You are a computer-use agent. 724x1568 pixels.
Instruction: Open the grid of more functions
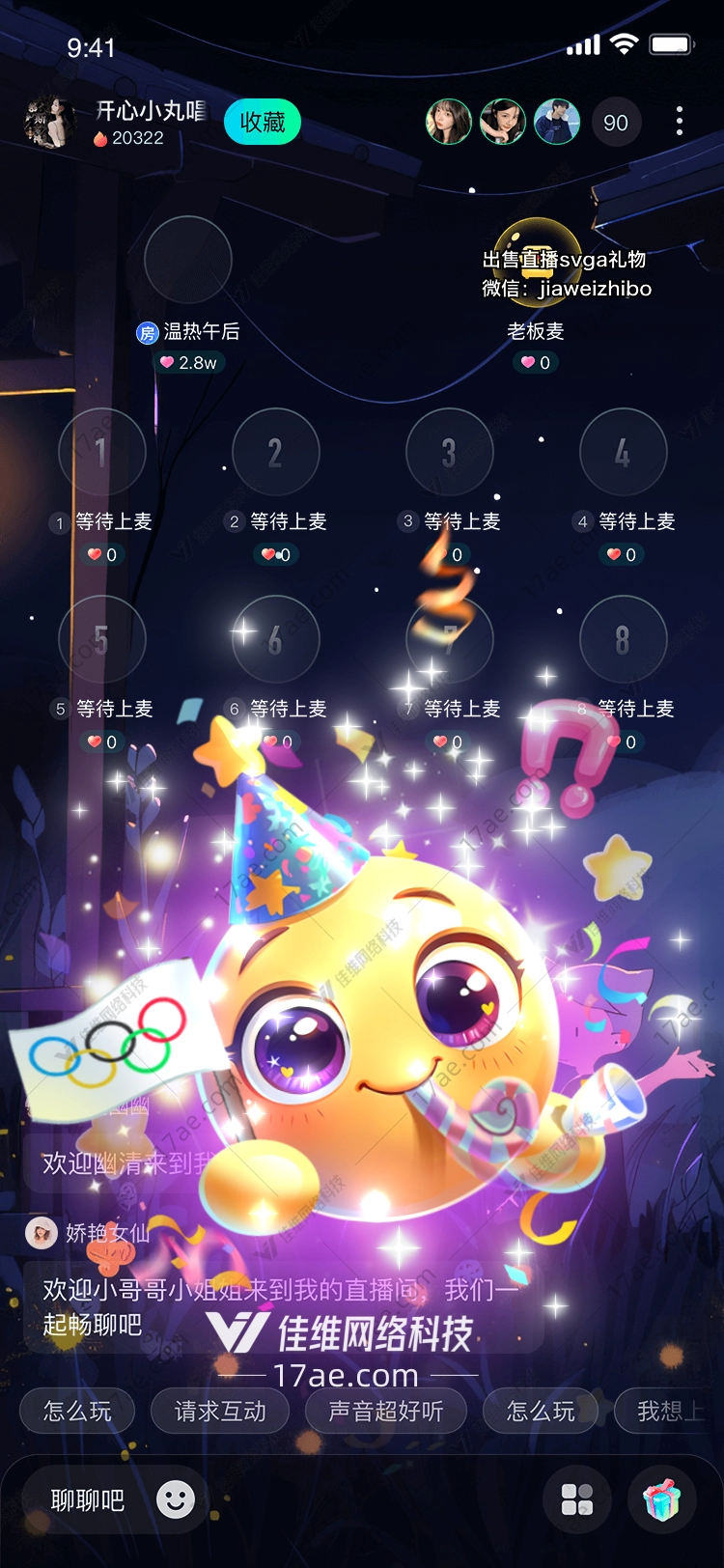point(576,1499)
